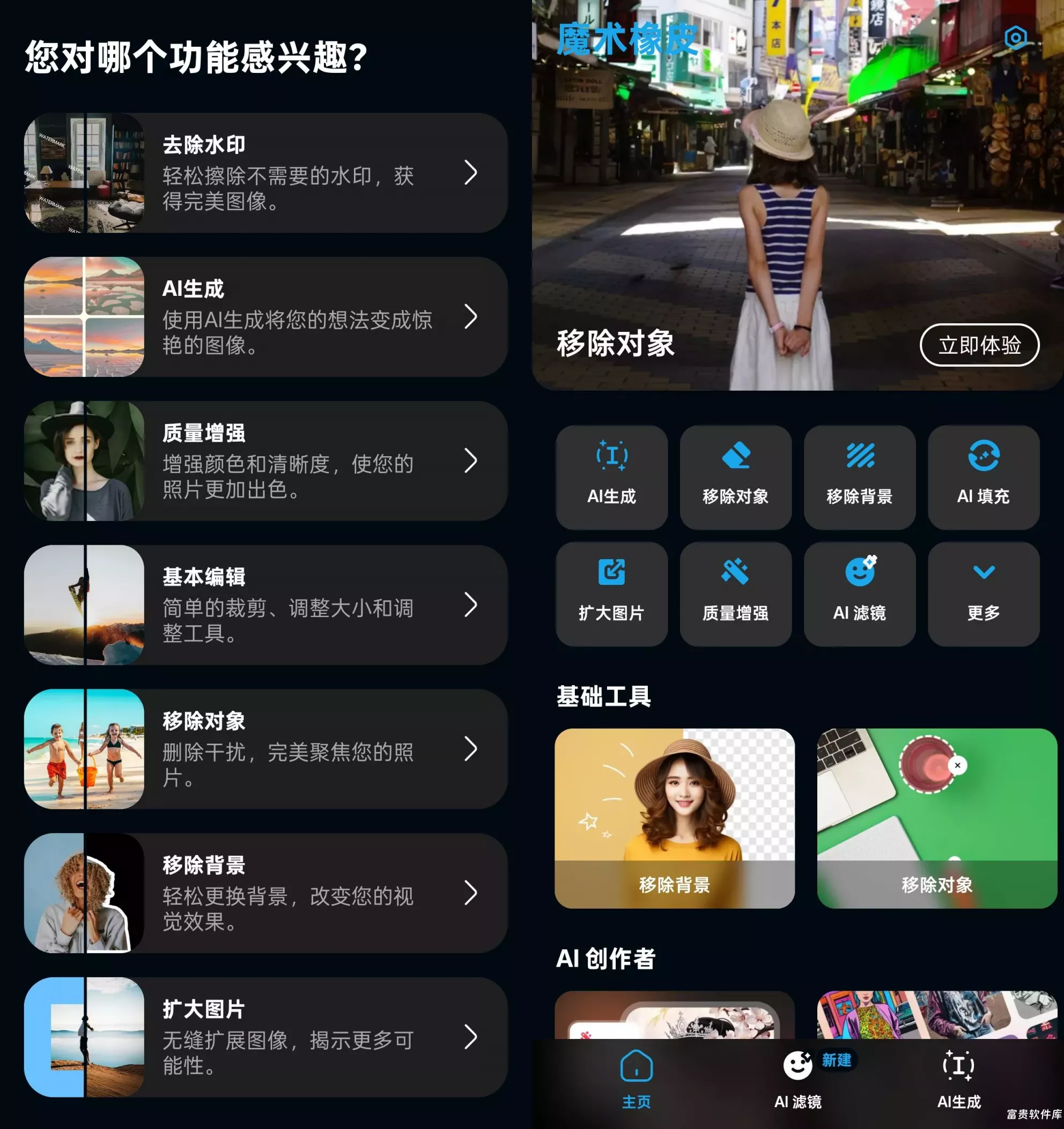Go to AI生成 bottom tab
This screenshot has width=1064, height=1129.
click(x=958, y=1079)
